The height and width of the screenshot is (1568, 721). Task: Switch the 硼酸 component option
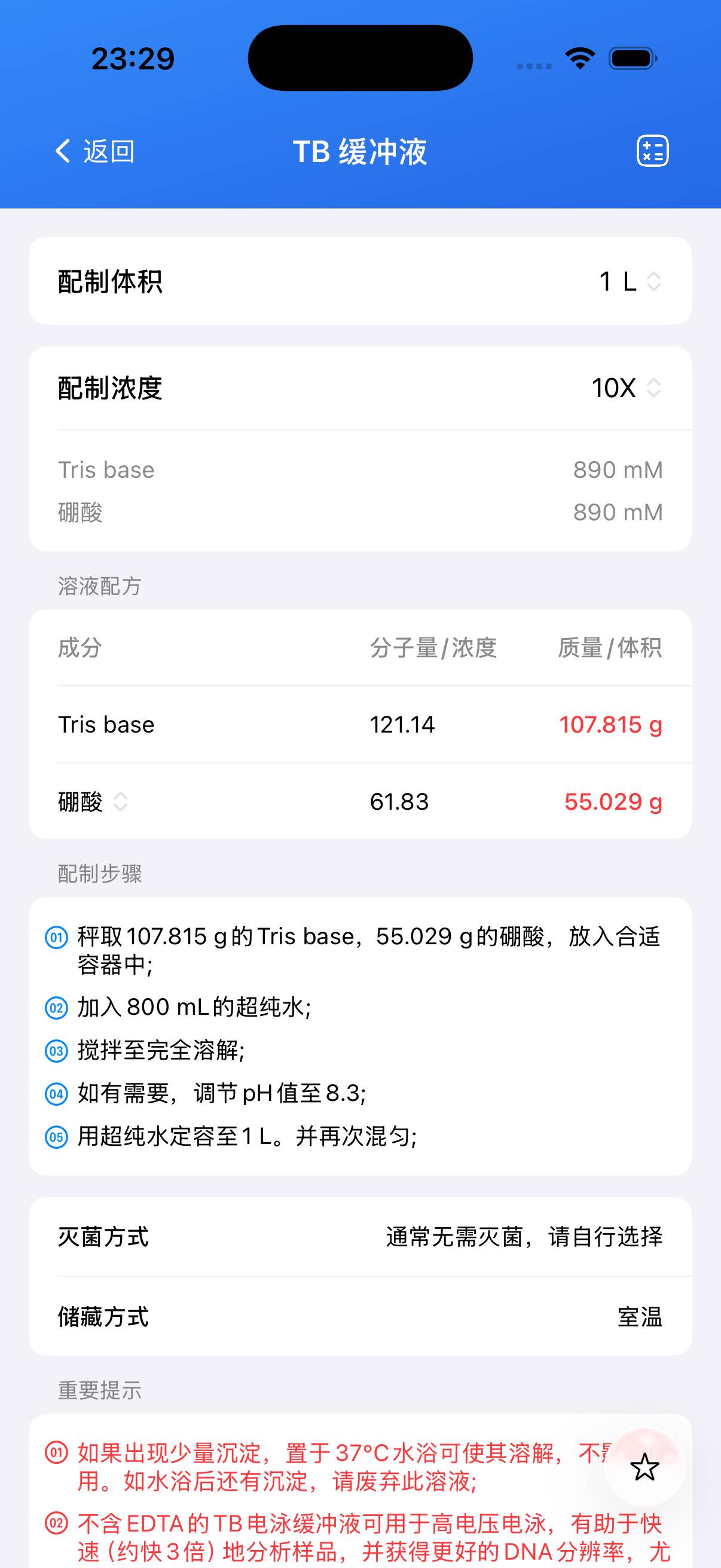click(x=93, y=802)
